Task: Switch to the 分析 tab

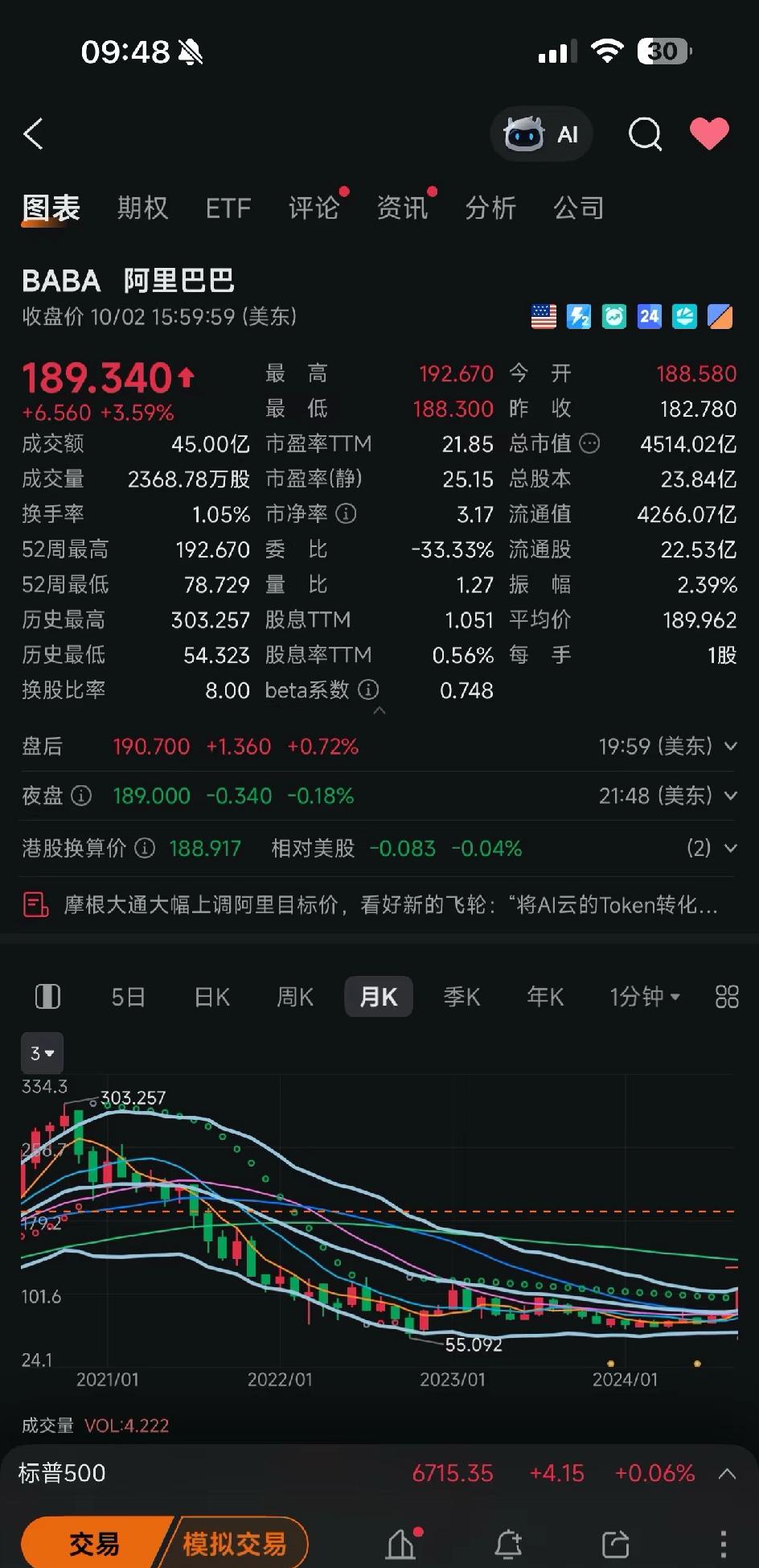Action: [x=490, y=208]
